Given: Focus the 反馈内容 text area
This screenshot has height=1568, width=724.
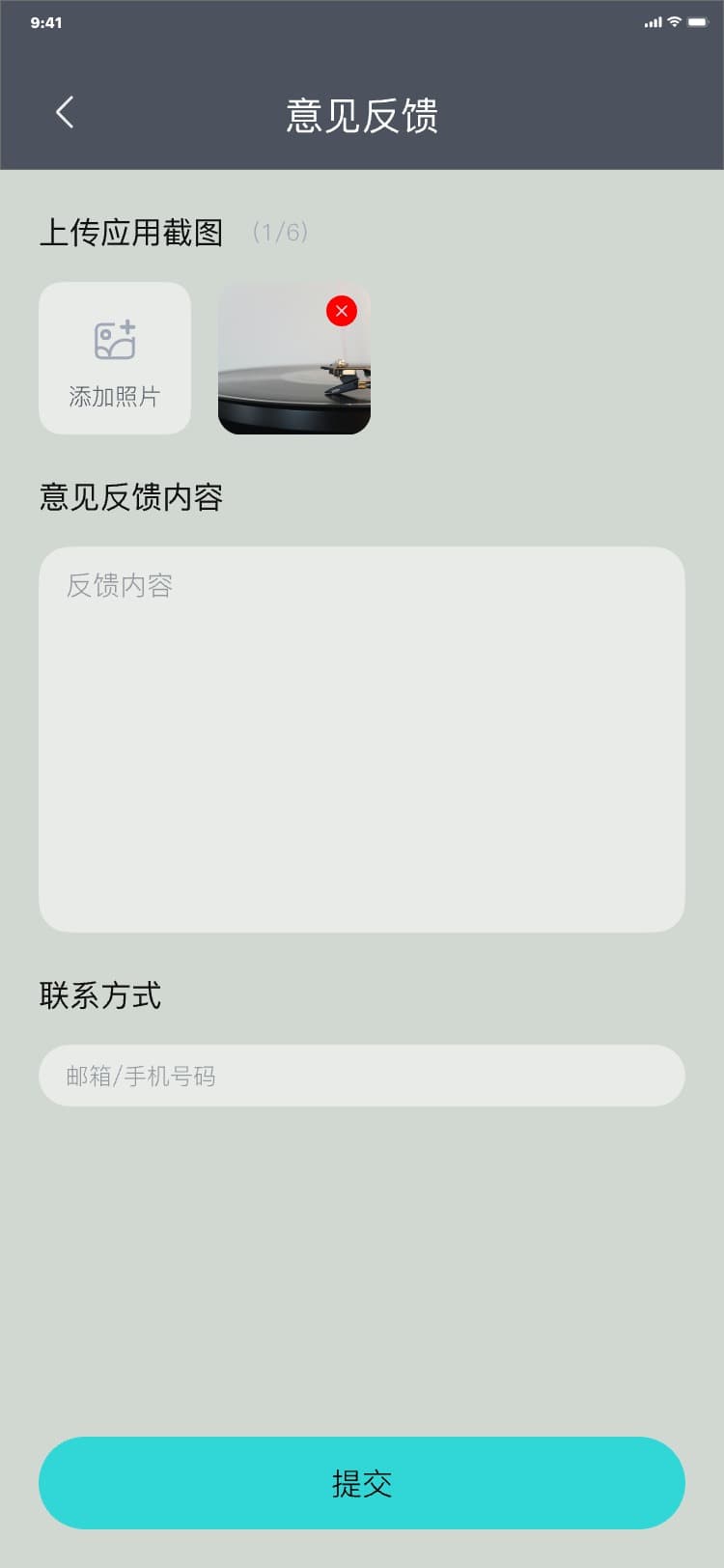Looking at the screenshot, I should click(362, 739).
